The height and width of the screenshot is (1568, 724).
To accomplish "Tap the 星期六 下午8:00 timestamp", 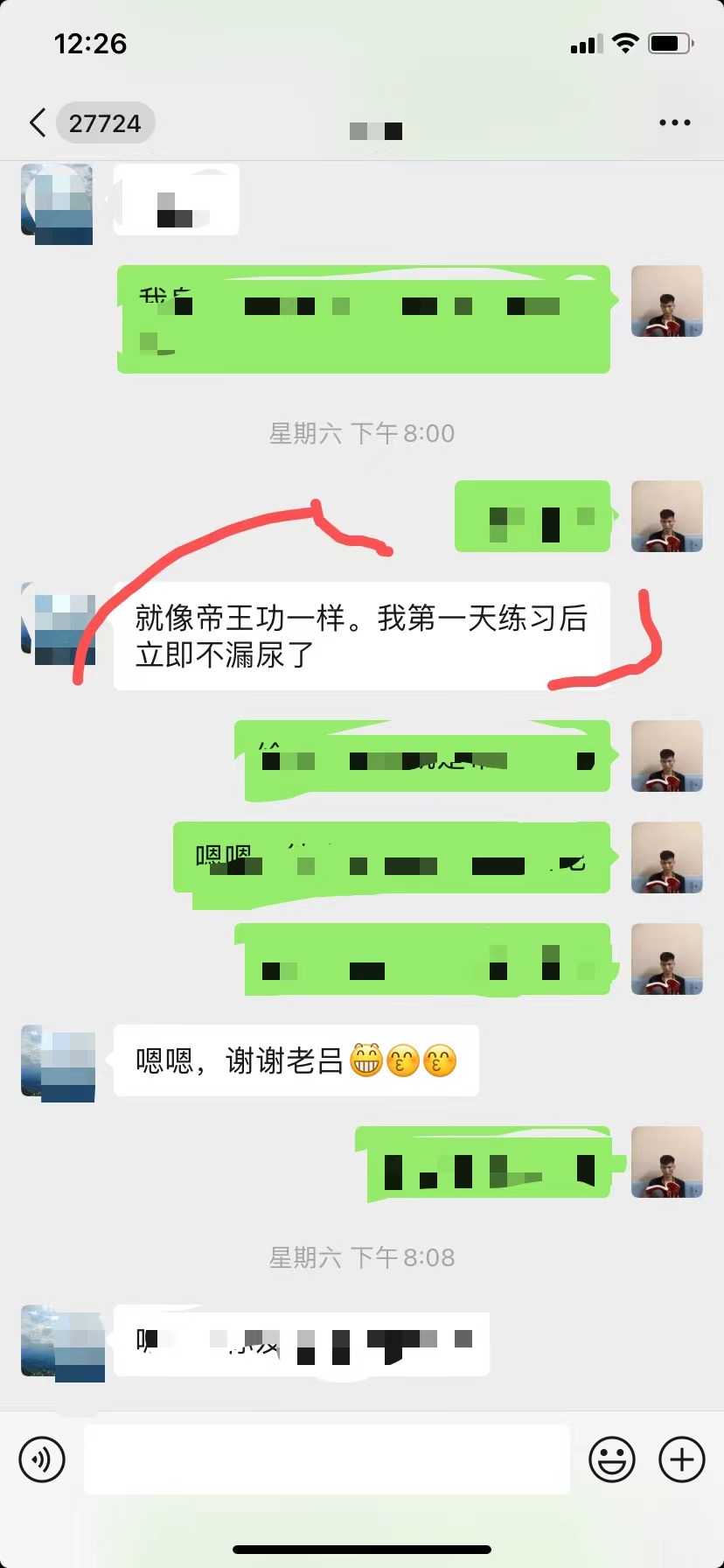I will click(x=362, y=432).
